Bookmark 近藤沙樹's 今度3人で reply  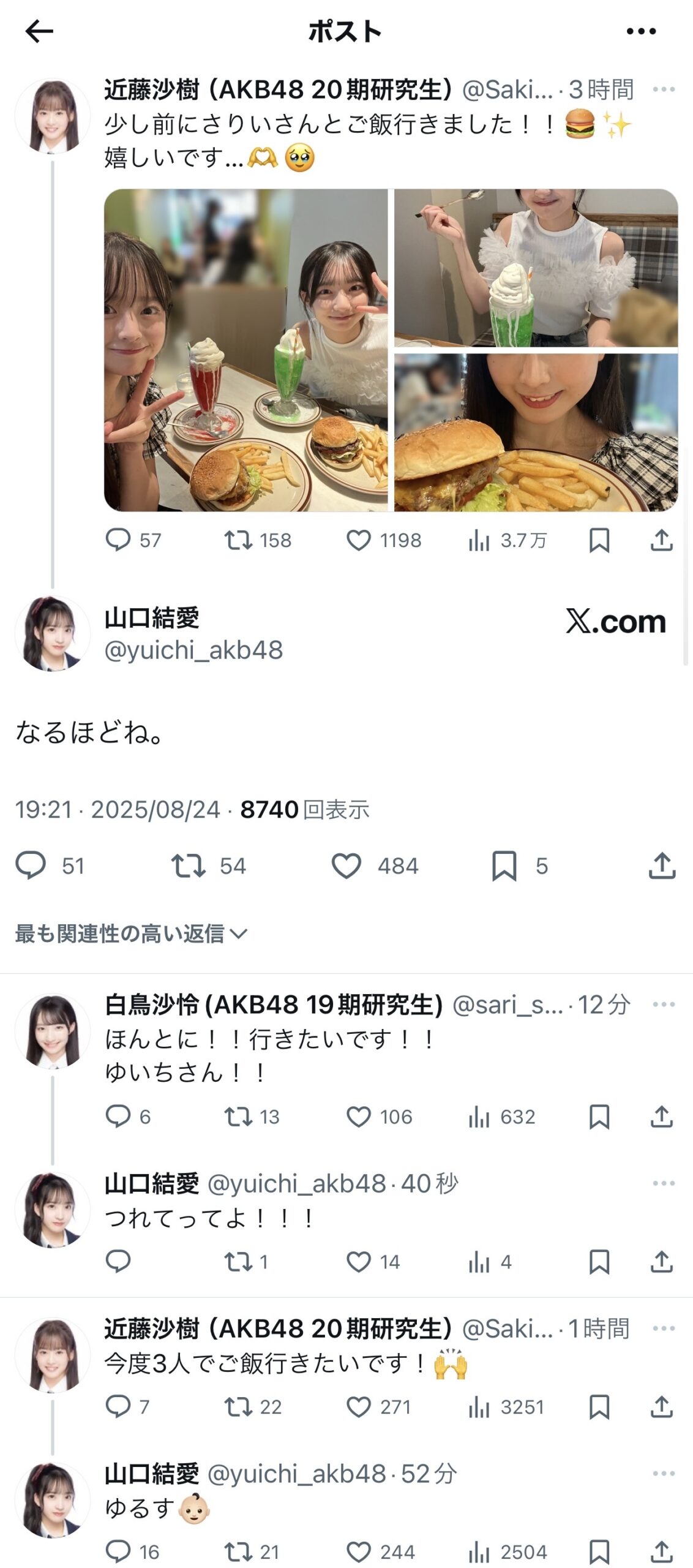tap(599, 1406)
